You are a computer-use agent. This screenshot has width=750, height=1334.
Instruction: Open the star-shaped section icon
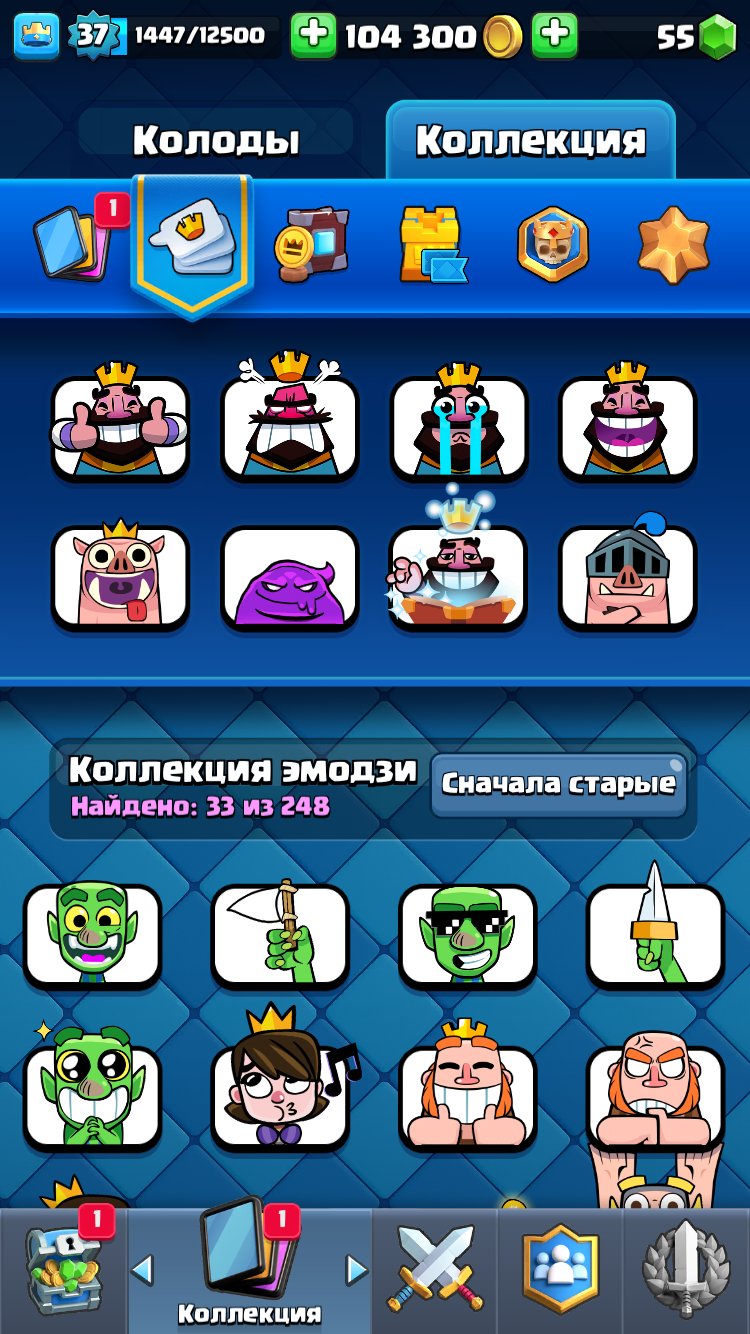pyautogui.click(x=673, y=245)
